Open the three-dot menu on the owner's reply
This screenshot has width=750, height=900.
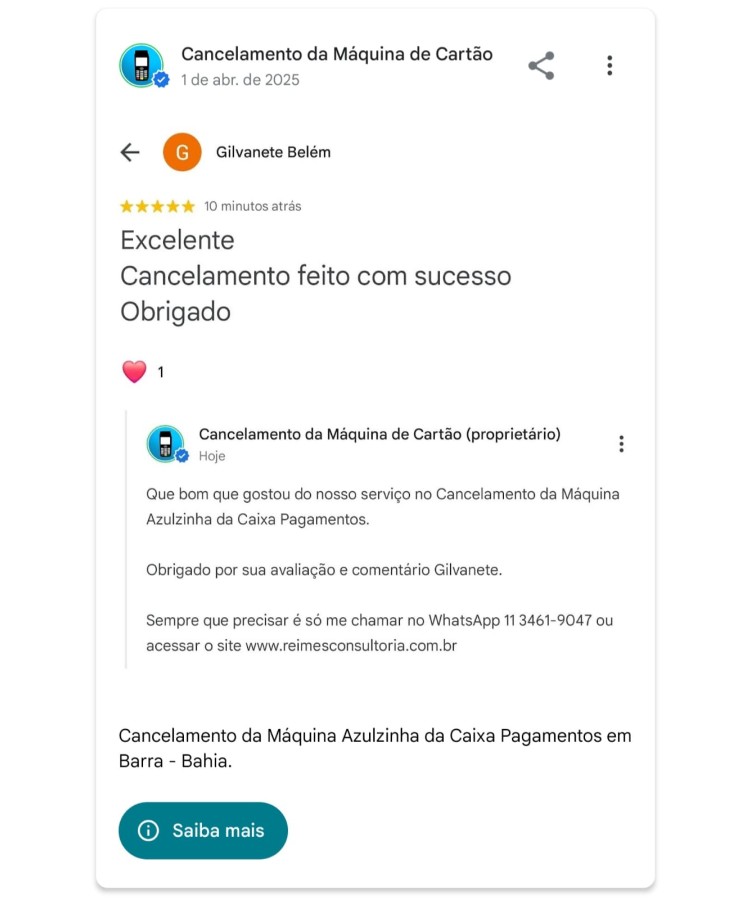pyautogui.click(x=621, y=443)
